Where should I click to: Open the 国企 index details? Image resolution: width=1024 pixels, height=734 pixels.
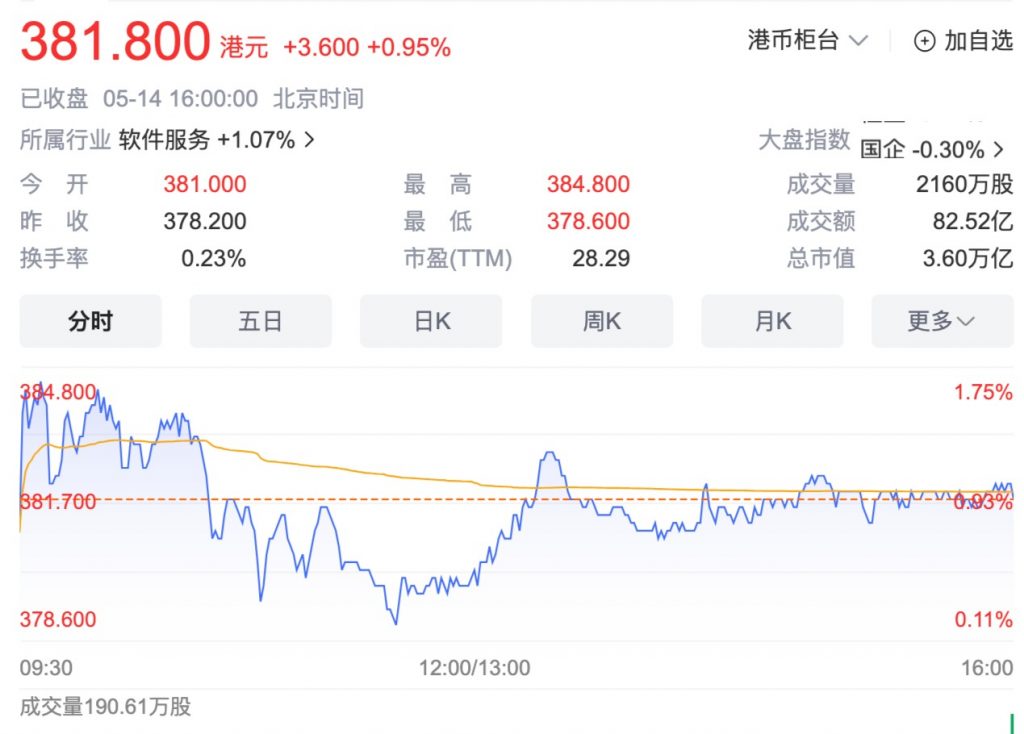pos(932,150)
